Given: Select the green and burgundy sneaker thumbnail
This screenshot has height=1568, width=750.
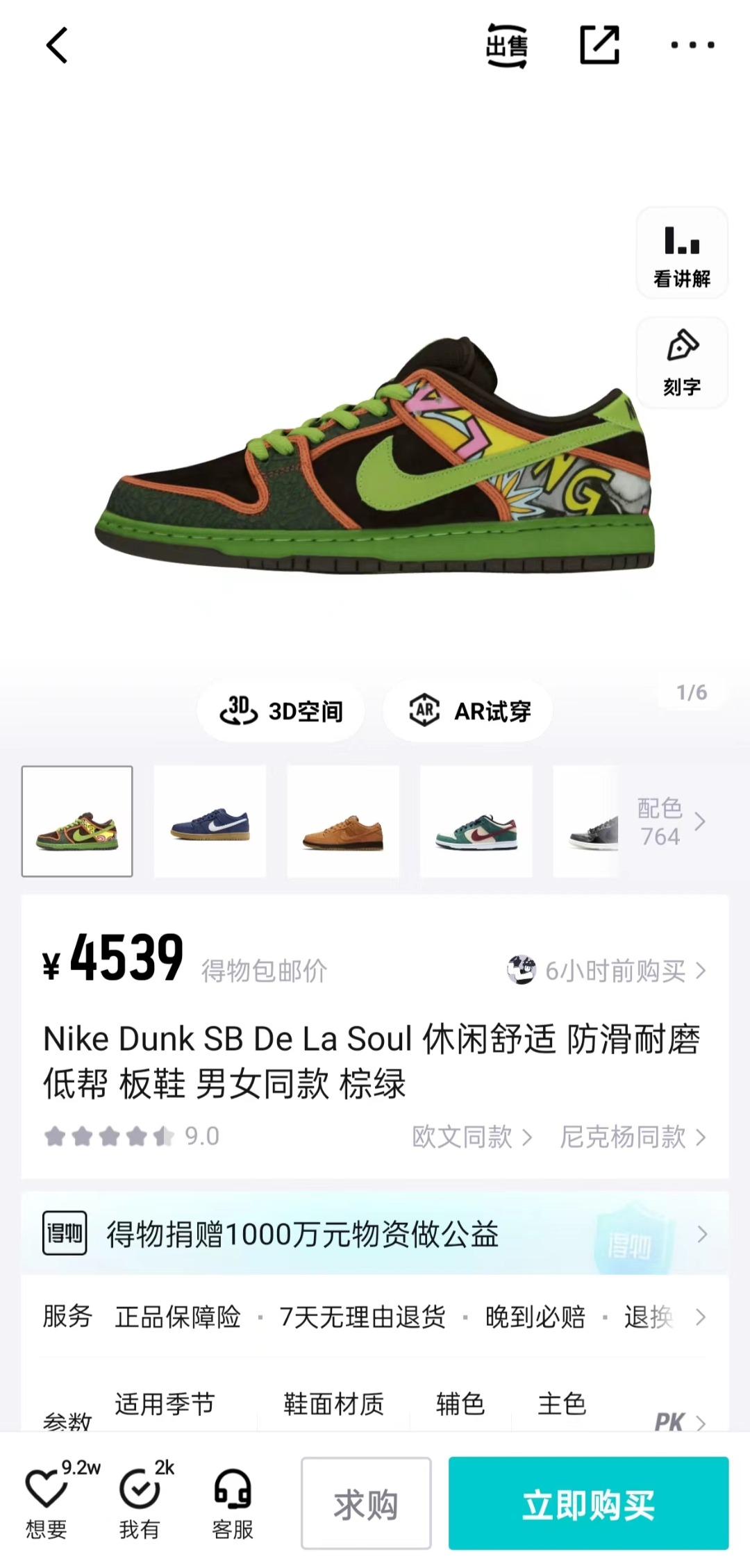Looking at the screenshot, I should [x=476, y=821].
